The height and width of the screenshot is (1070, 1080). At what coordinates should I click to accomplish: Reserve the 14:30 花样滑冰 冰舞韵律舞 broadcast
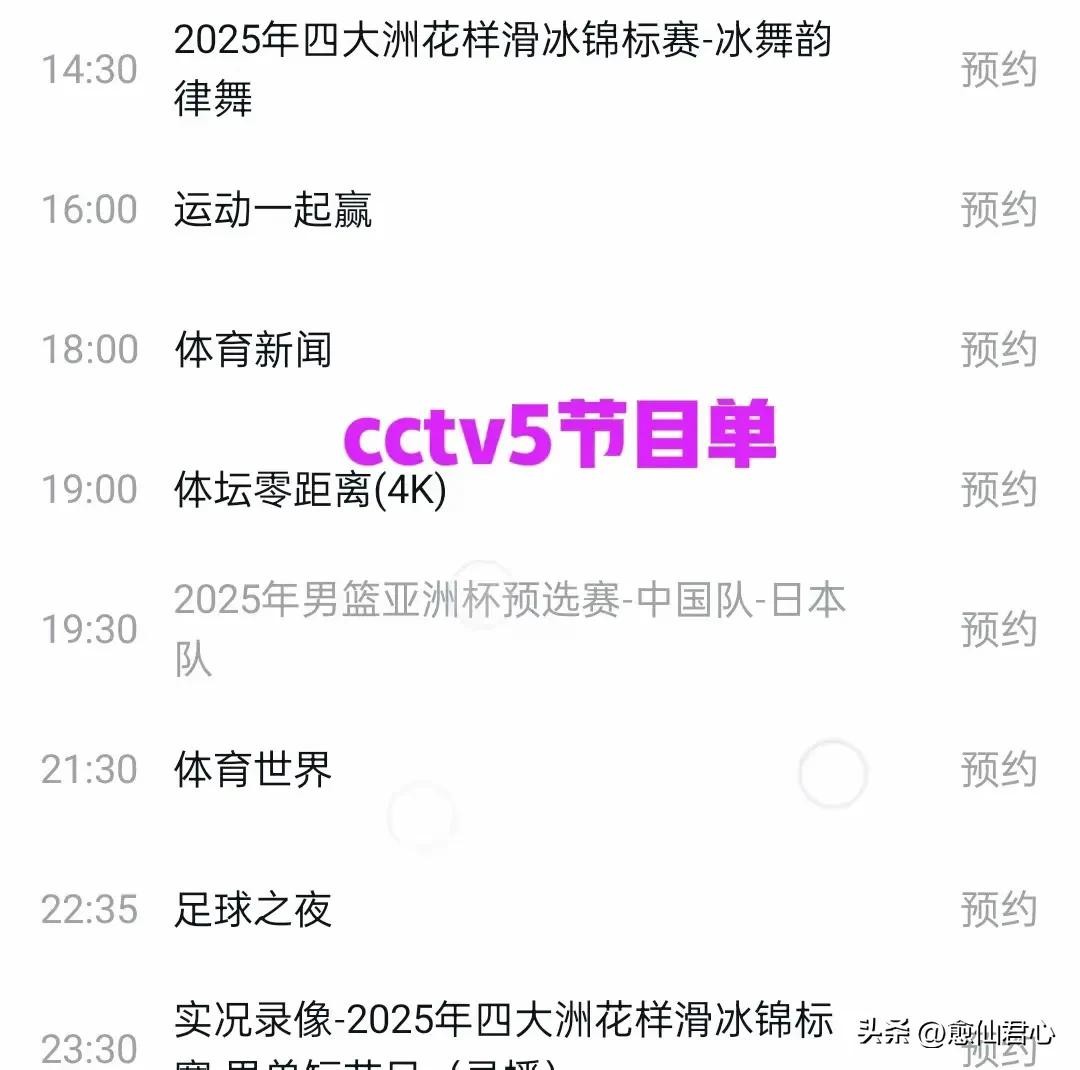tap(998, 70)
